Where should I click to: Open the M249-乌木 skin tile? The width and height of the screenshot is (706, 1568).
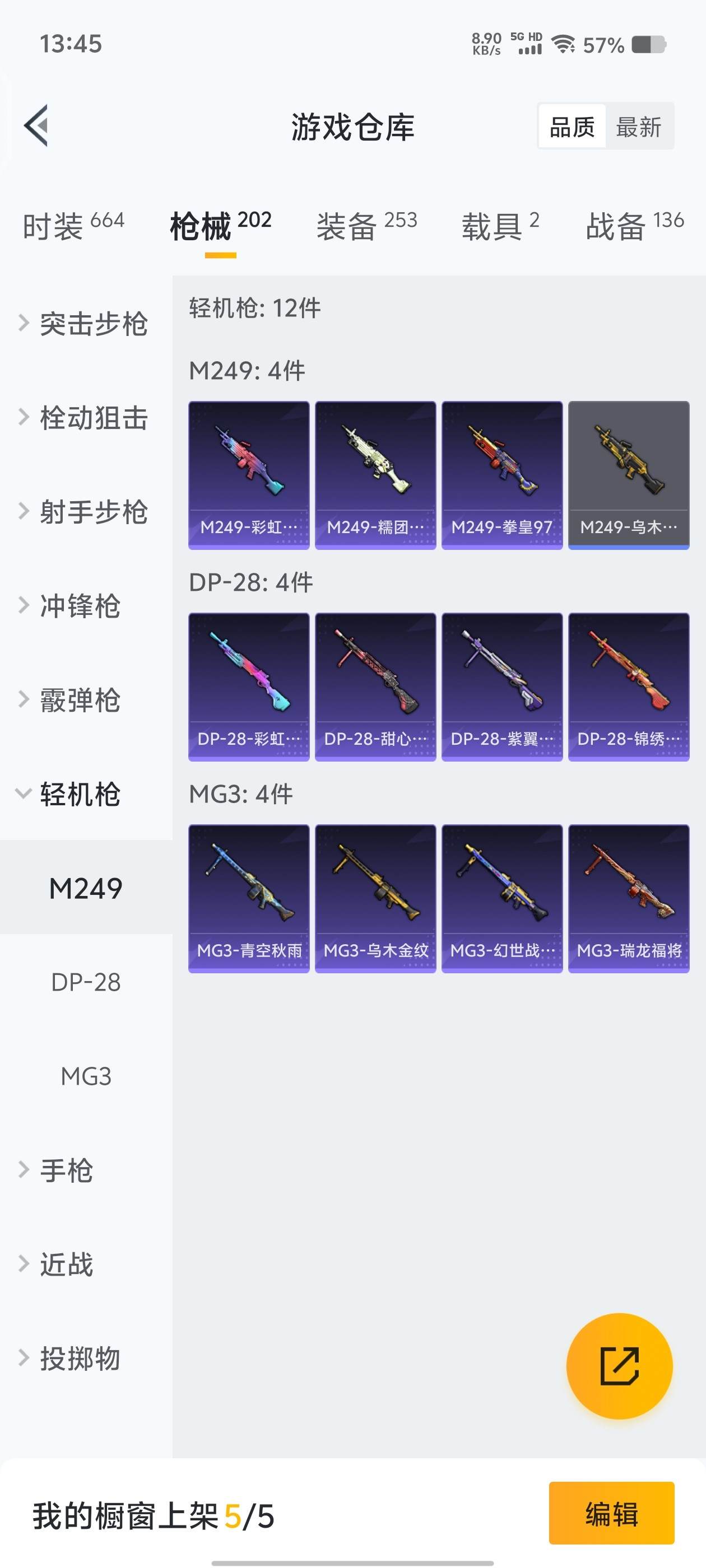[x=629, y=475]
